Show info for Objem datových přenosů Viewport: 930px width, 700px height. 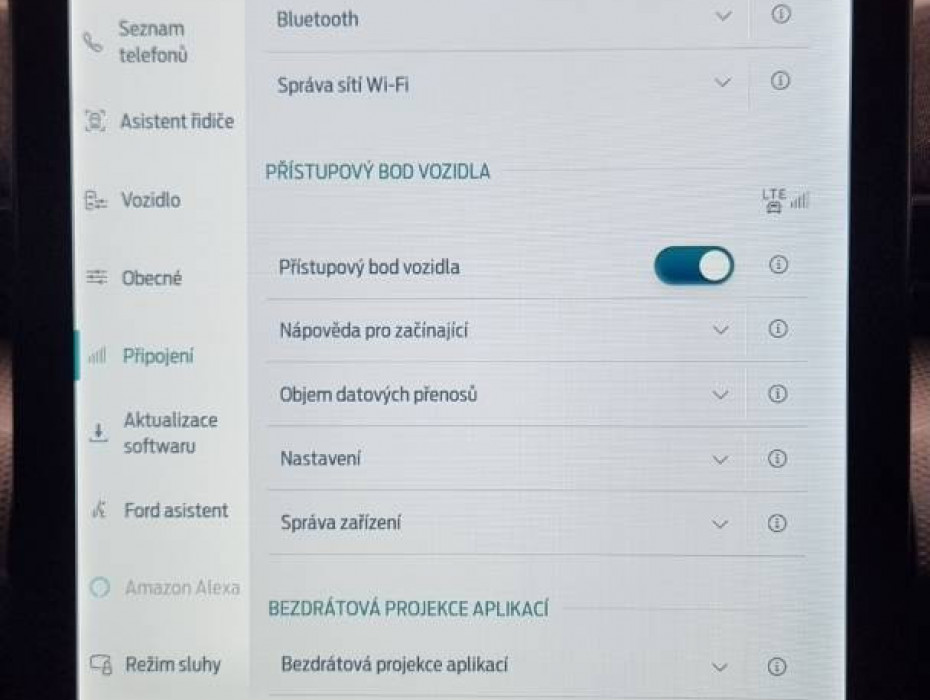(x=777, y=394)
